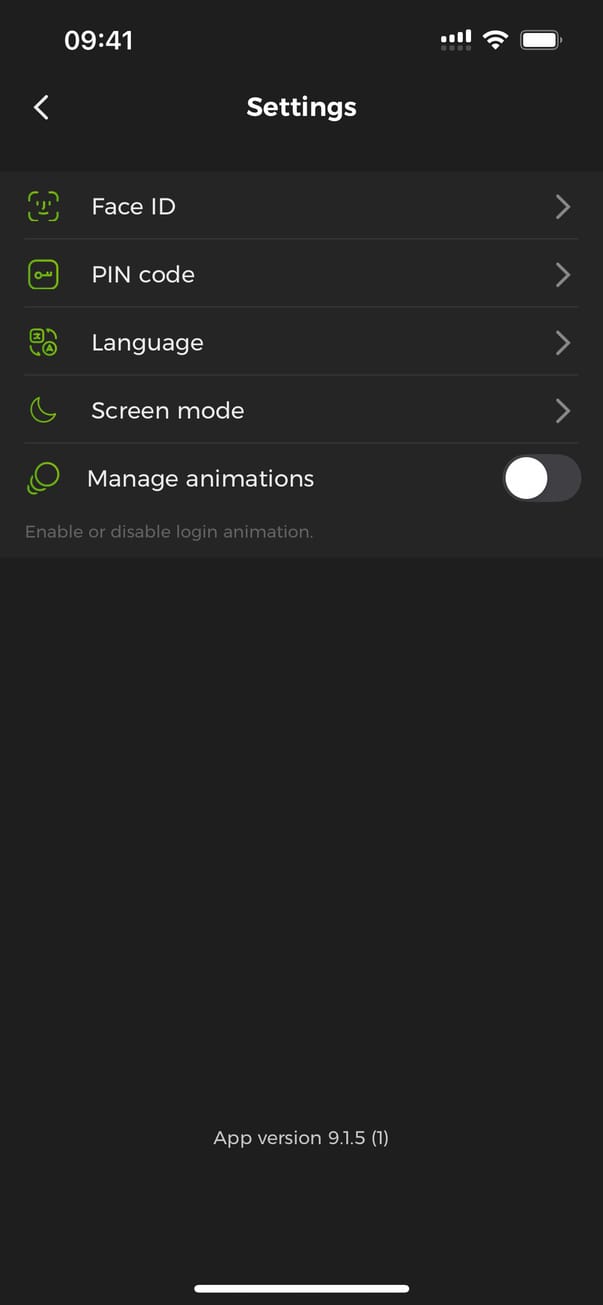Go back from Settings

(x=41, y=107)
